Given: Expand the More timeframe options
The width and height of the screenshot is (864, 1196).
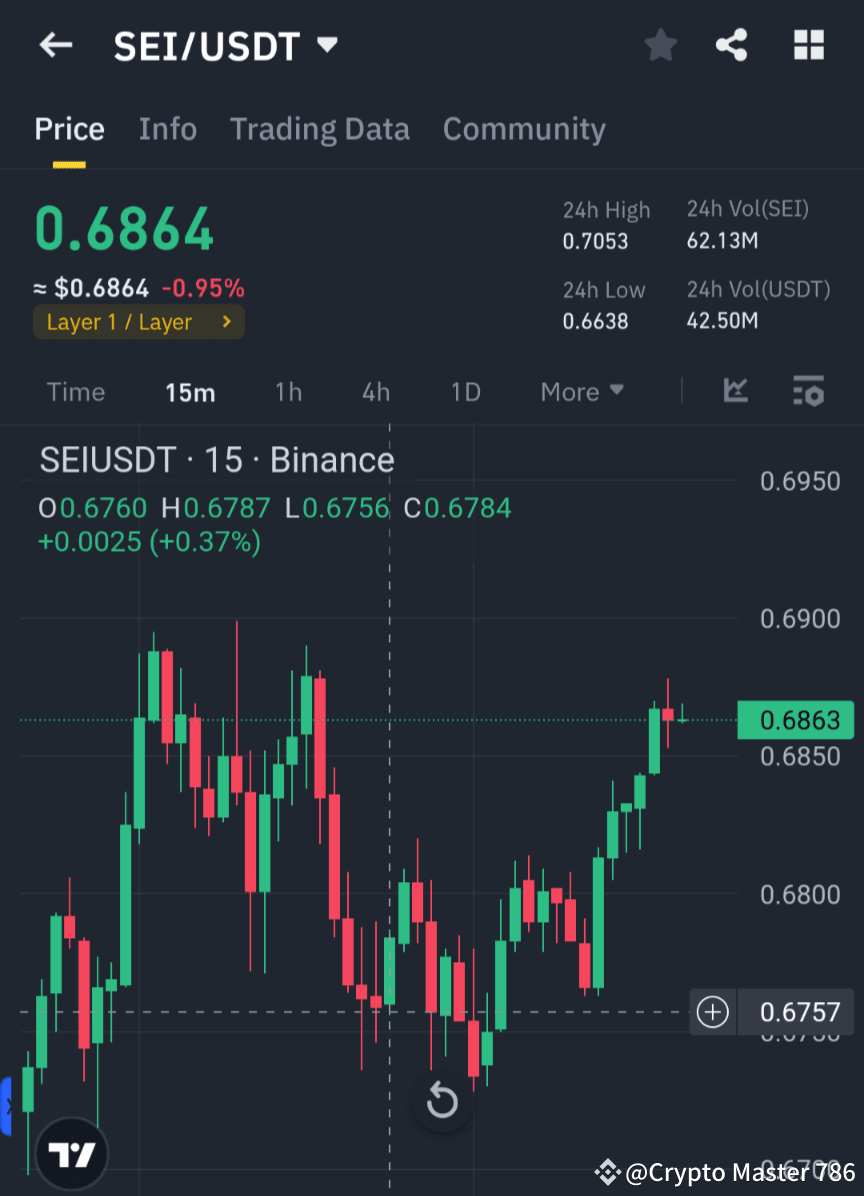Looking at the screenshot, I should point(582,392).
